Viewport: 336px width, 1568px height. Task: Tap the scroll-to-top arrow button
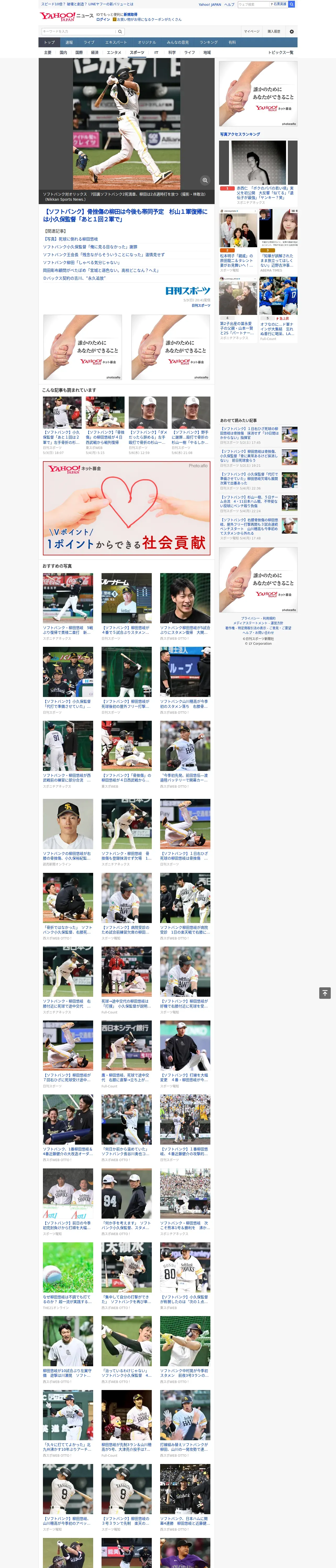point(325,993)
